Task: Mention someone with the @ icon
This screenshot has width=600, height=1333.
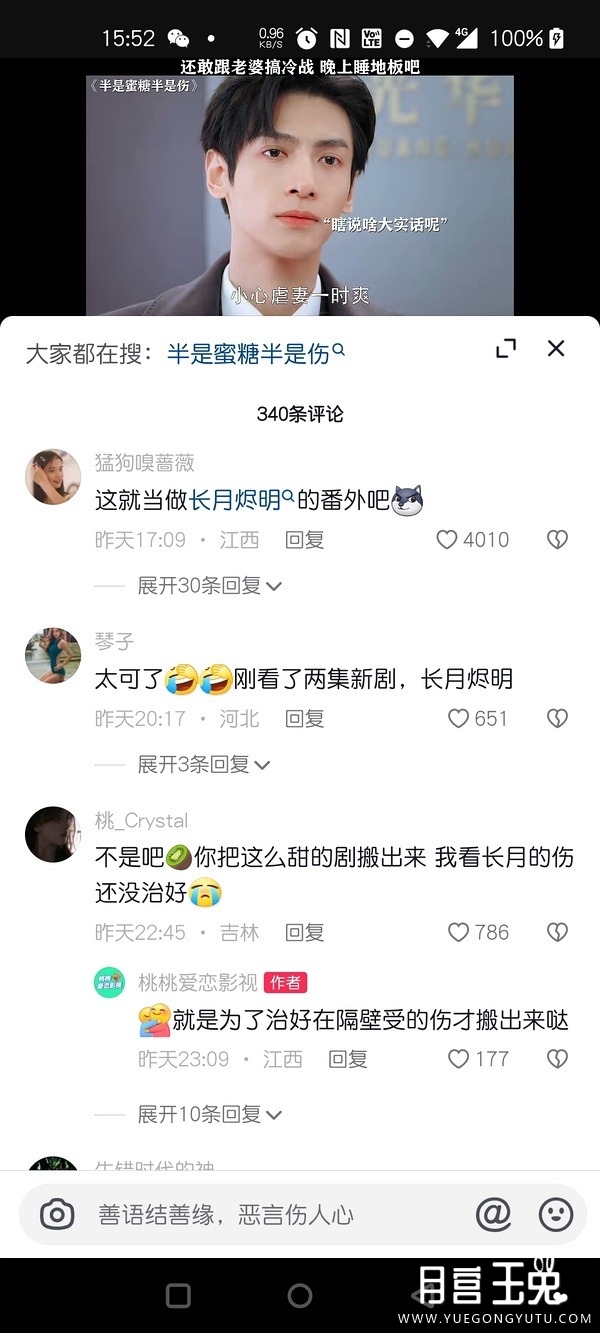Action: pyautogui.click(x=493, y=1214)
